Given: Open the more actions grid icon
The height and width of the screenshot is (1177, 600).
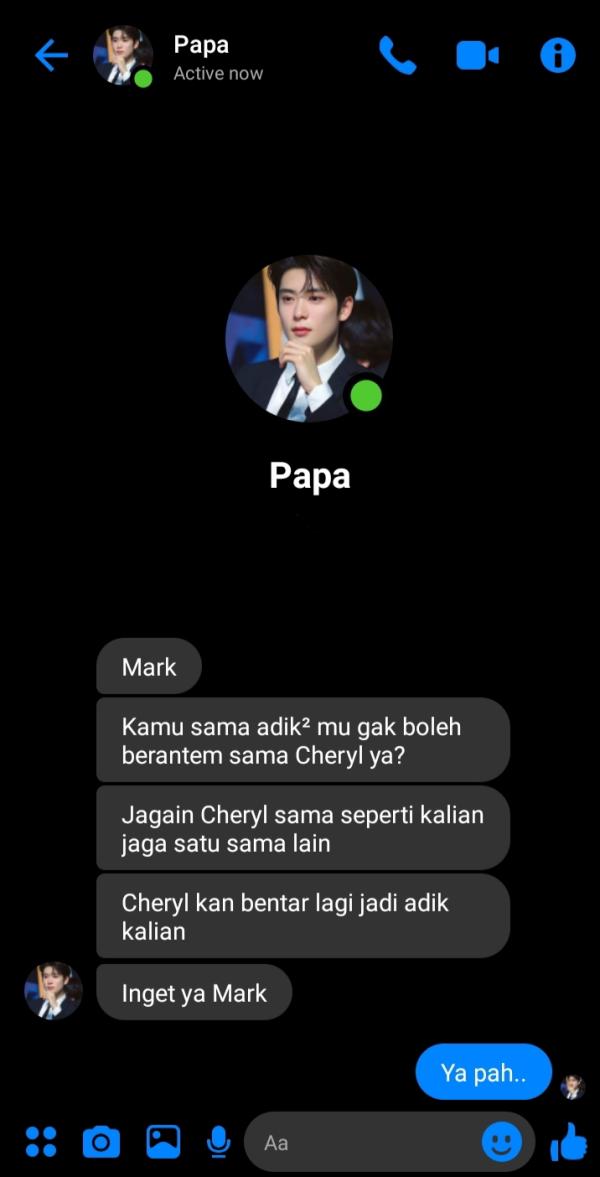Looking at the screenshot, I should pos(41,1141).
